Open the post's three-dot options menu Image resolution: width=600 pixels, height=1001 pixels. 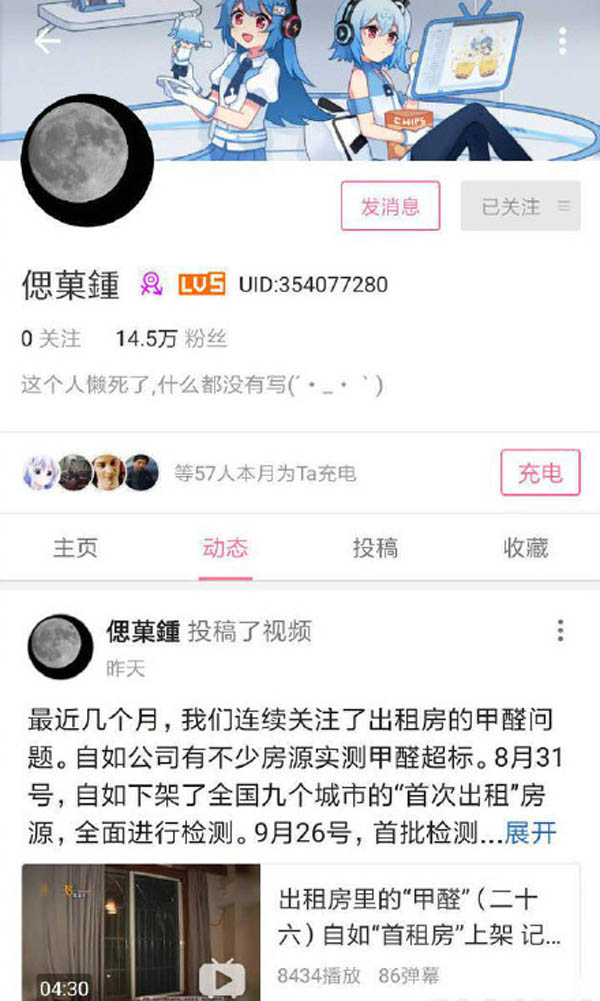tap(560, 630)
